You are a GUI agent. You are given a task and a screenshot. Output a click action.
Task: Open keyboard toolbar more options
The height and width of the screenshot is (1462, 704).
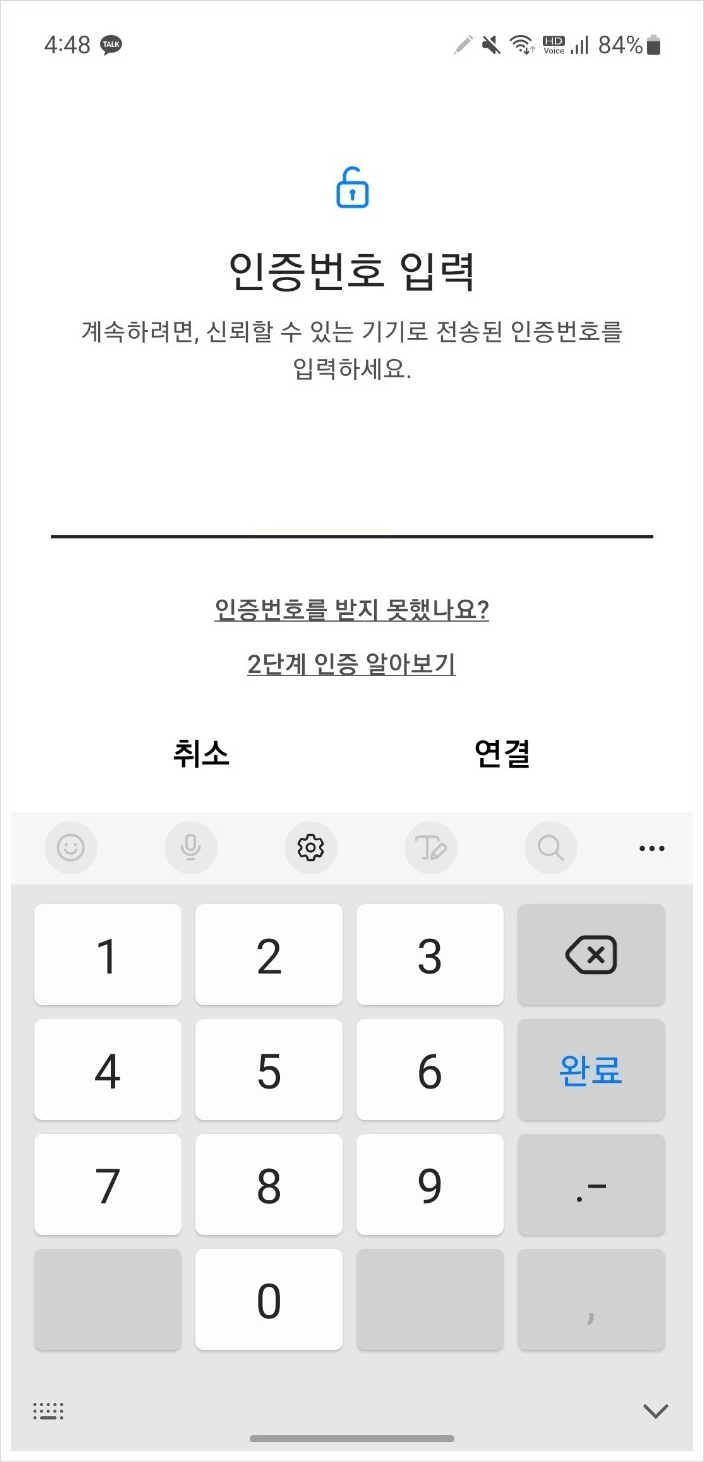pos(652,849)
